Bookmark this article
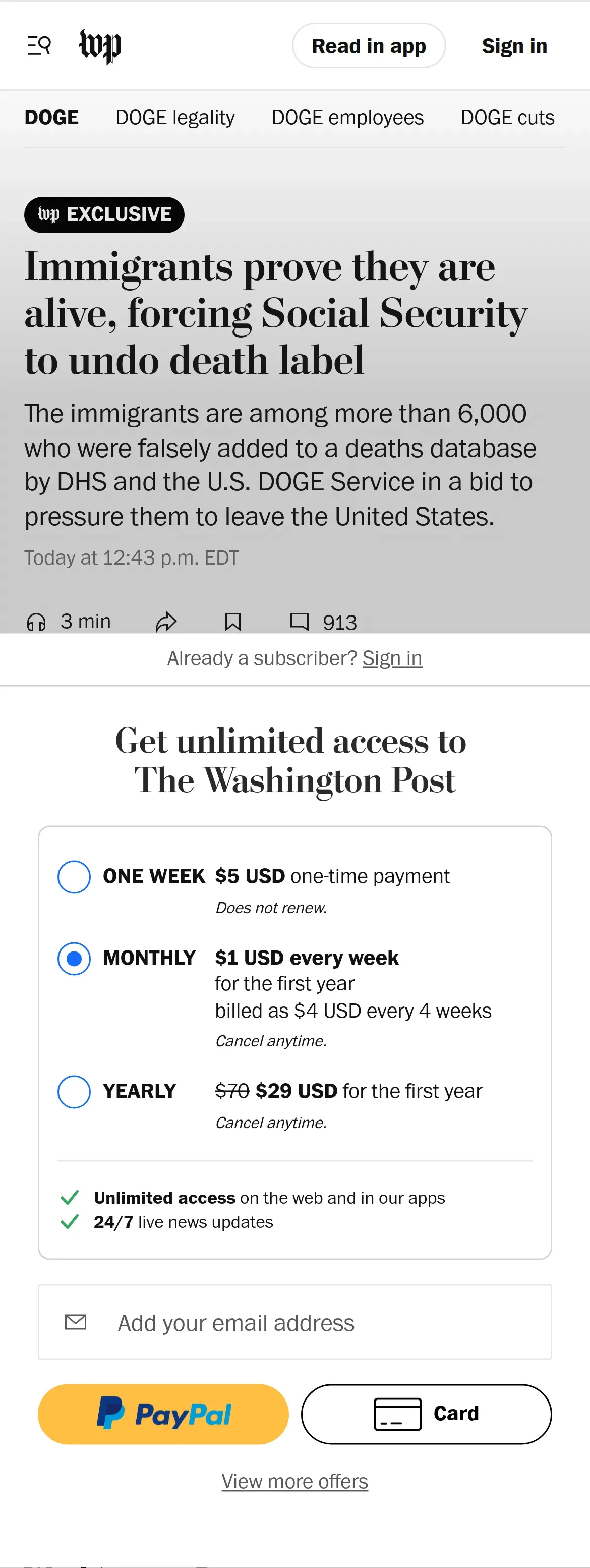590x1568 pixels. [x=233, y=622]
